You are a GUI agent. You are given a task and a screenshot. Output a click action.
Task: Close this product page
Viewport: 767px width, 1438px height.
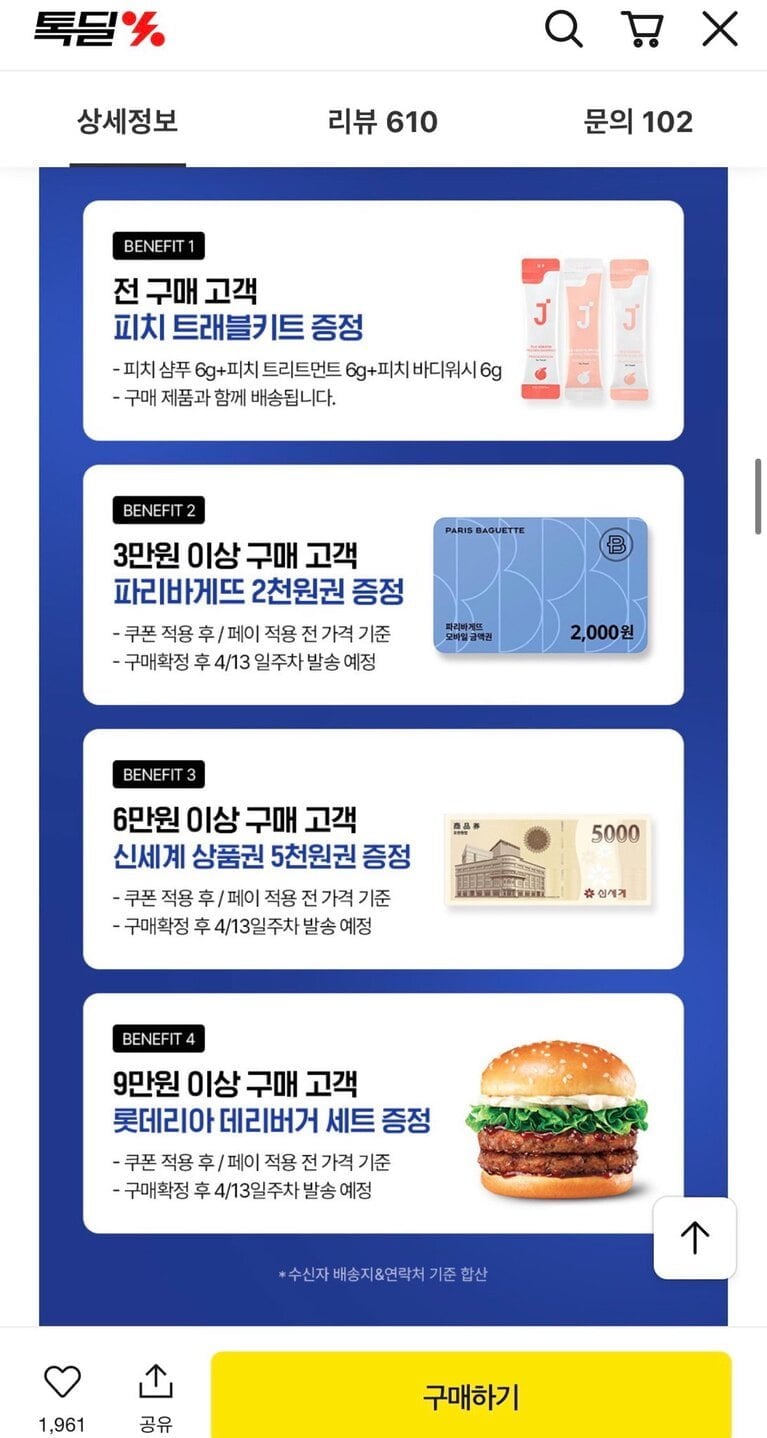(x=720, y=29)
